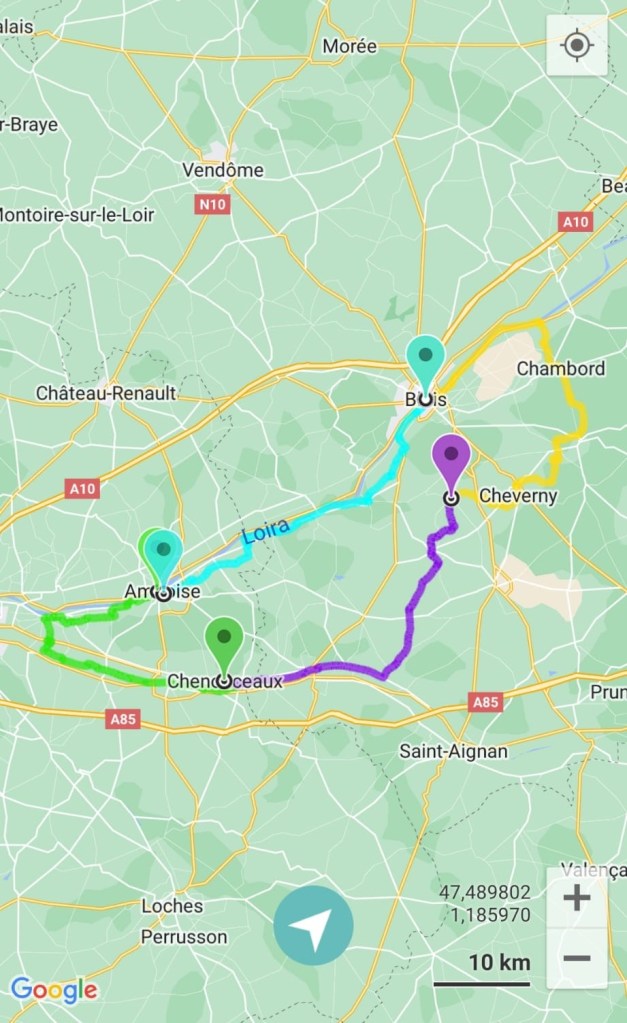Zoom out with the minus button

point(576,958)
